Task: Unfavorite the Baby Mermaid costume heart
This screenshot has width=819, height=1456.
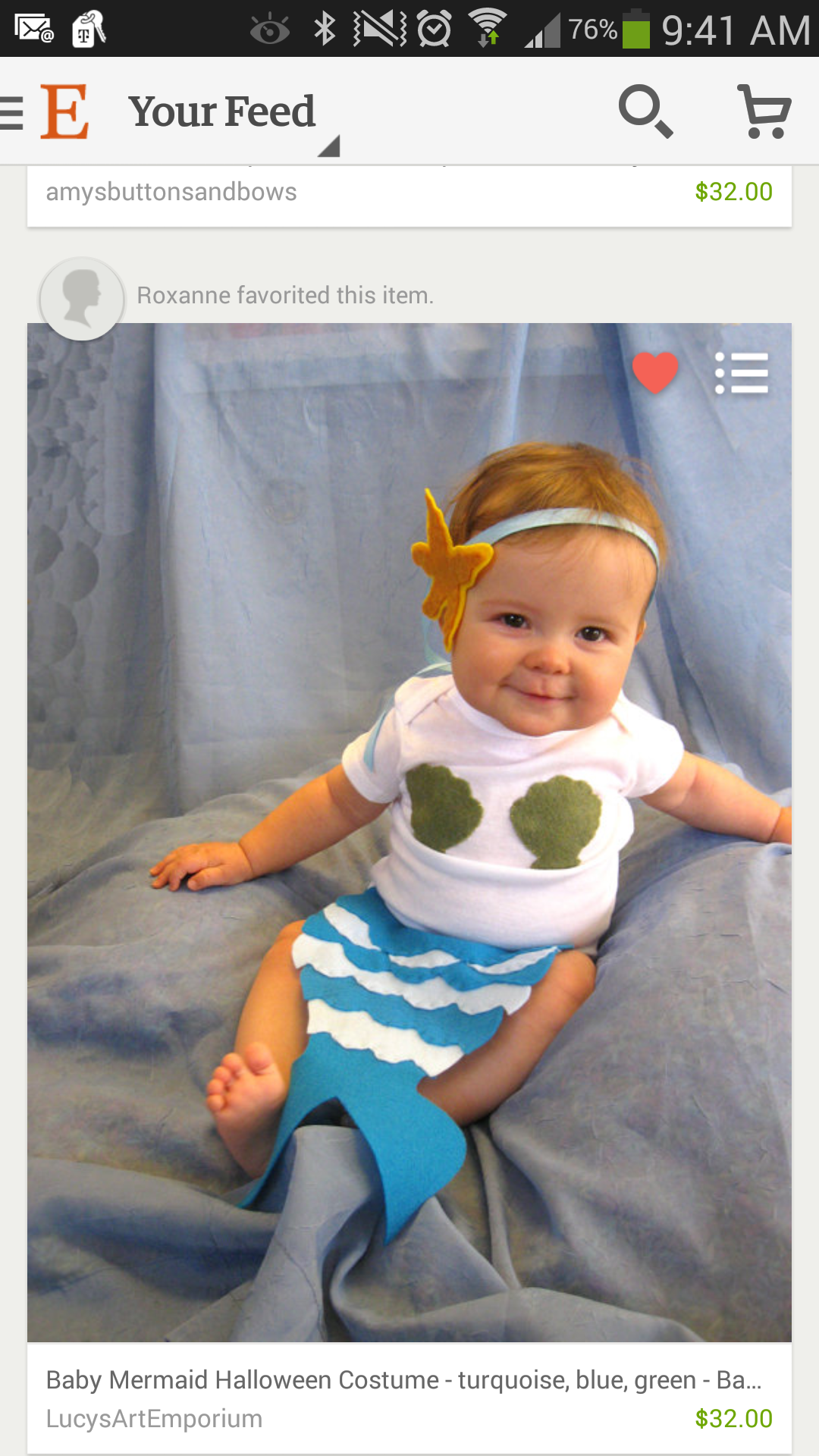Action: coord(655,372)
